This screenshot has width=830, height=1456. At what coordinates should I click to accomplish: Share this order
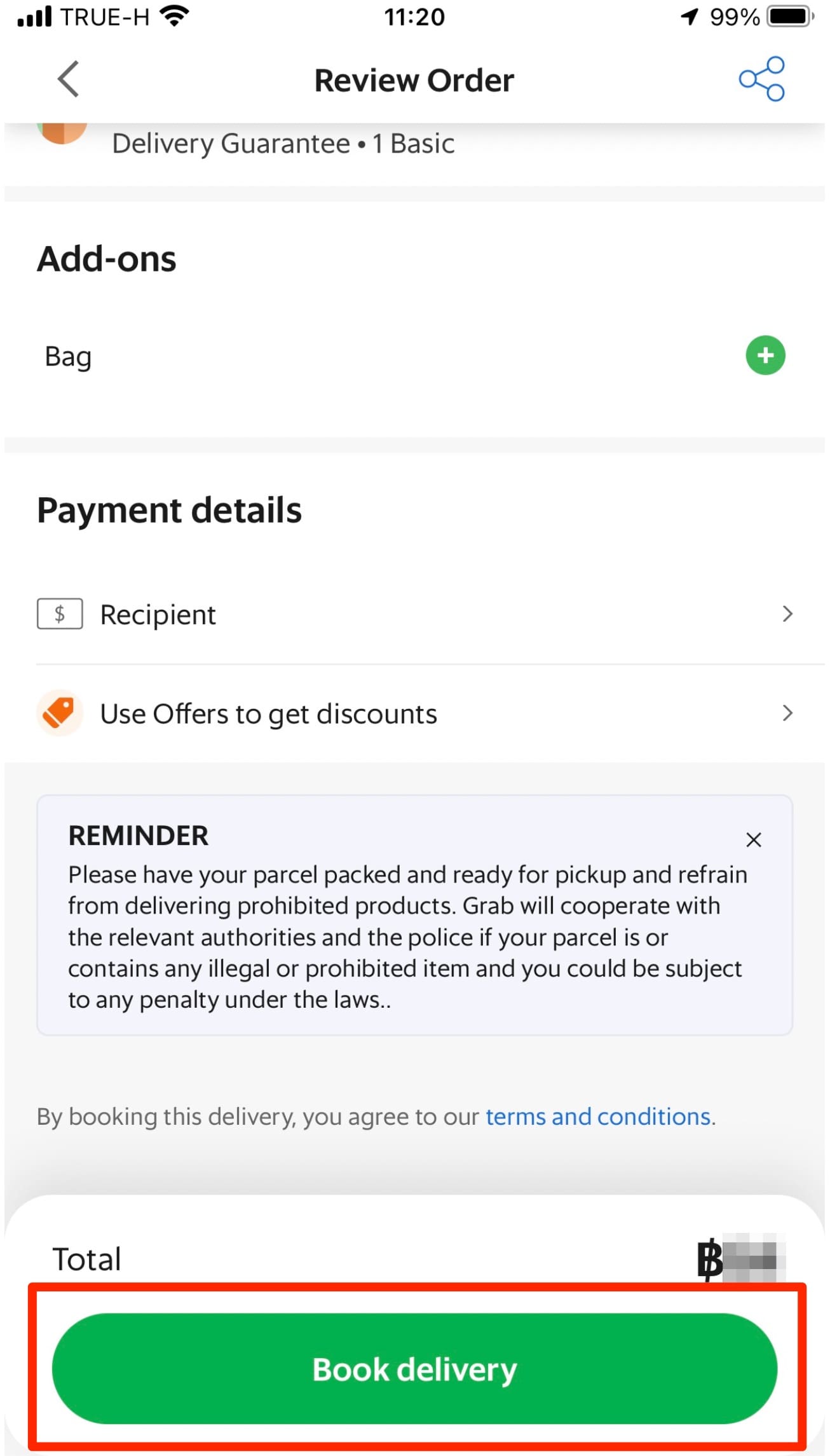pos(761,79)
